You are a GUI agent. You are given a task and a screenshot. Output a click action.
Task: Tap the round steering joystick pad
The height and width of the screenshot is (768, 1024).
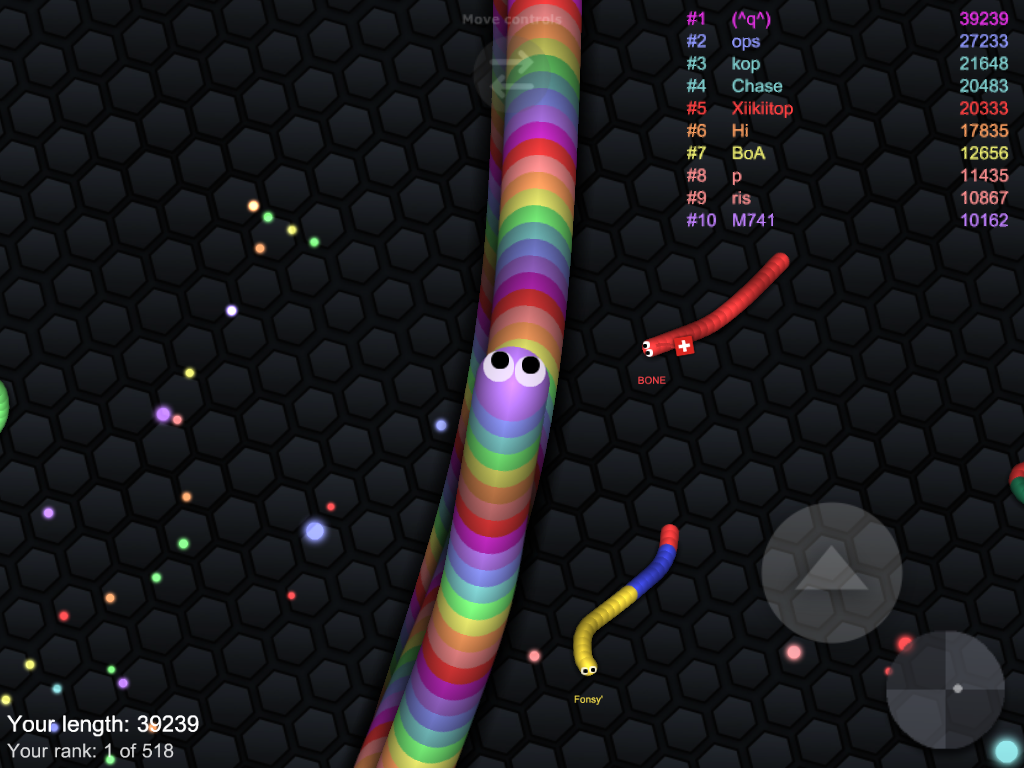coord(945,689)
